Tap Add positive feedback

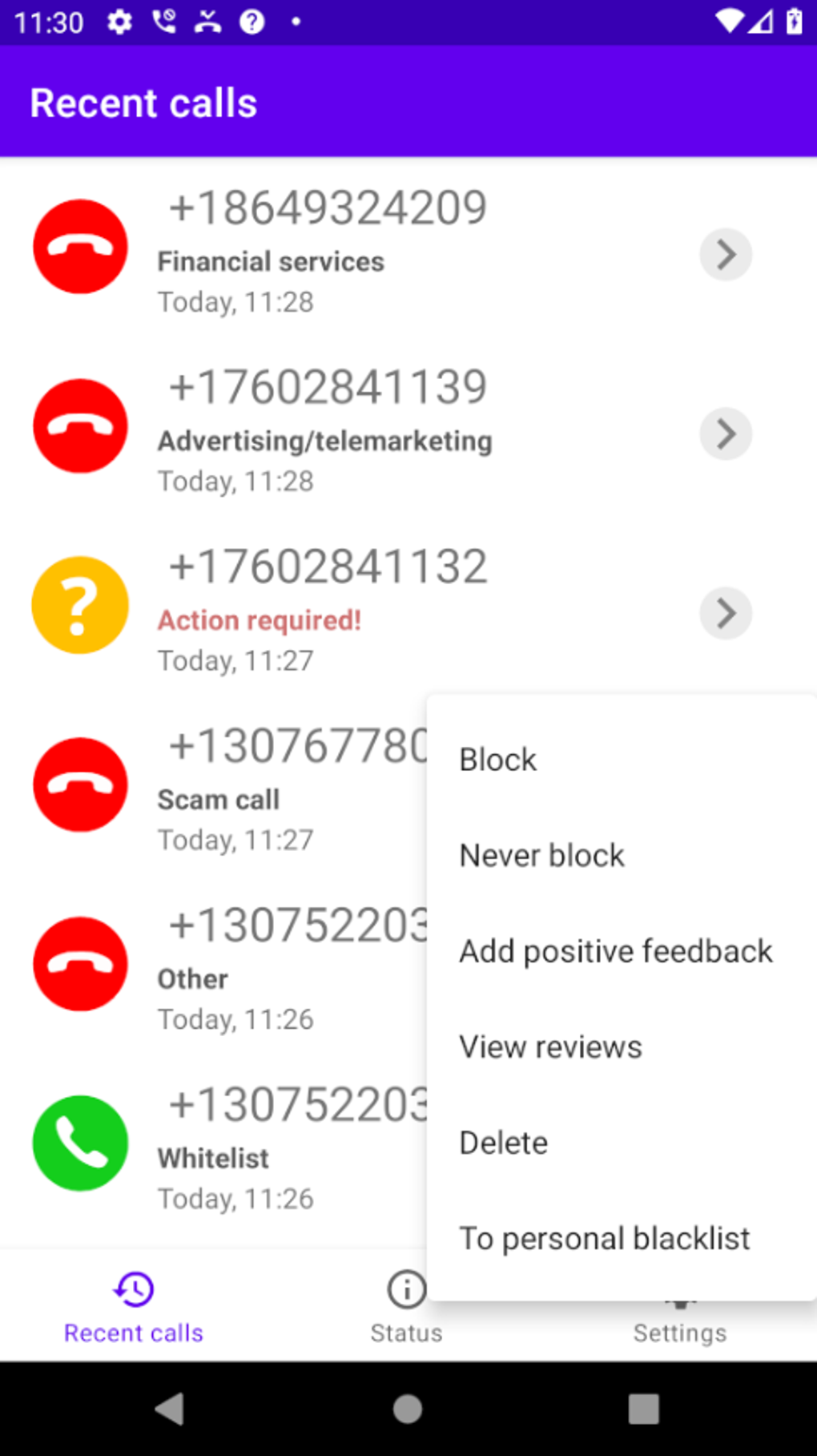click(x=615, y=951)
